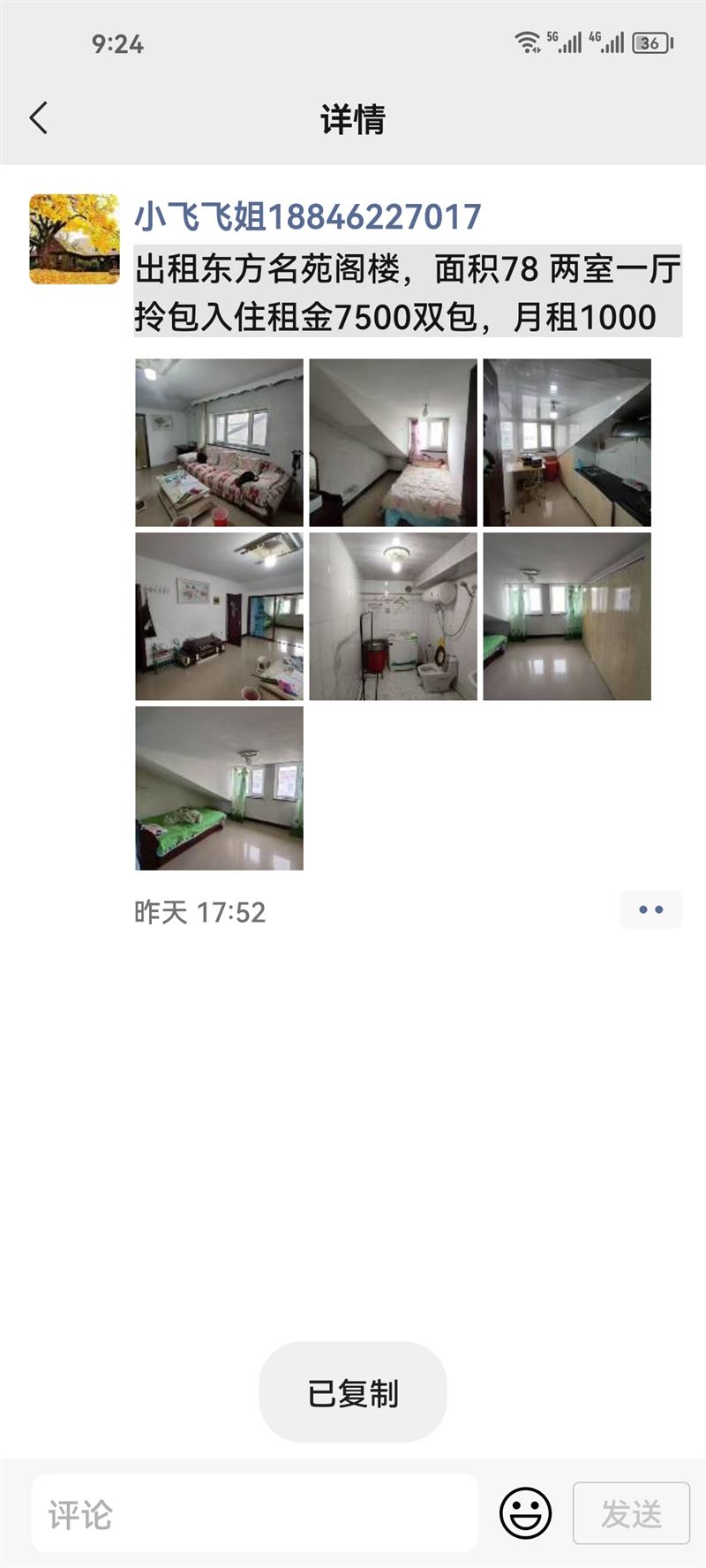View the pink bed attic bedroom photo
The image size is (706, 1568).
(393, 442)
